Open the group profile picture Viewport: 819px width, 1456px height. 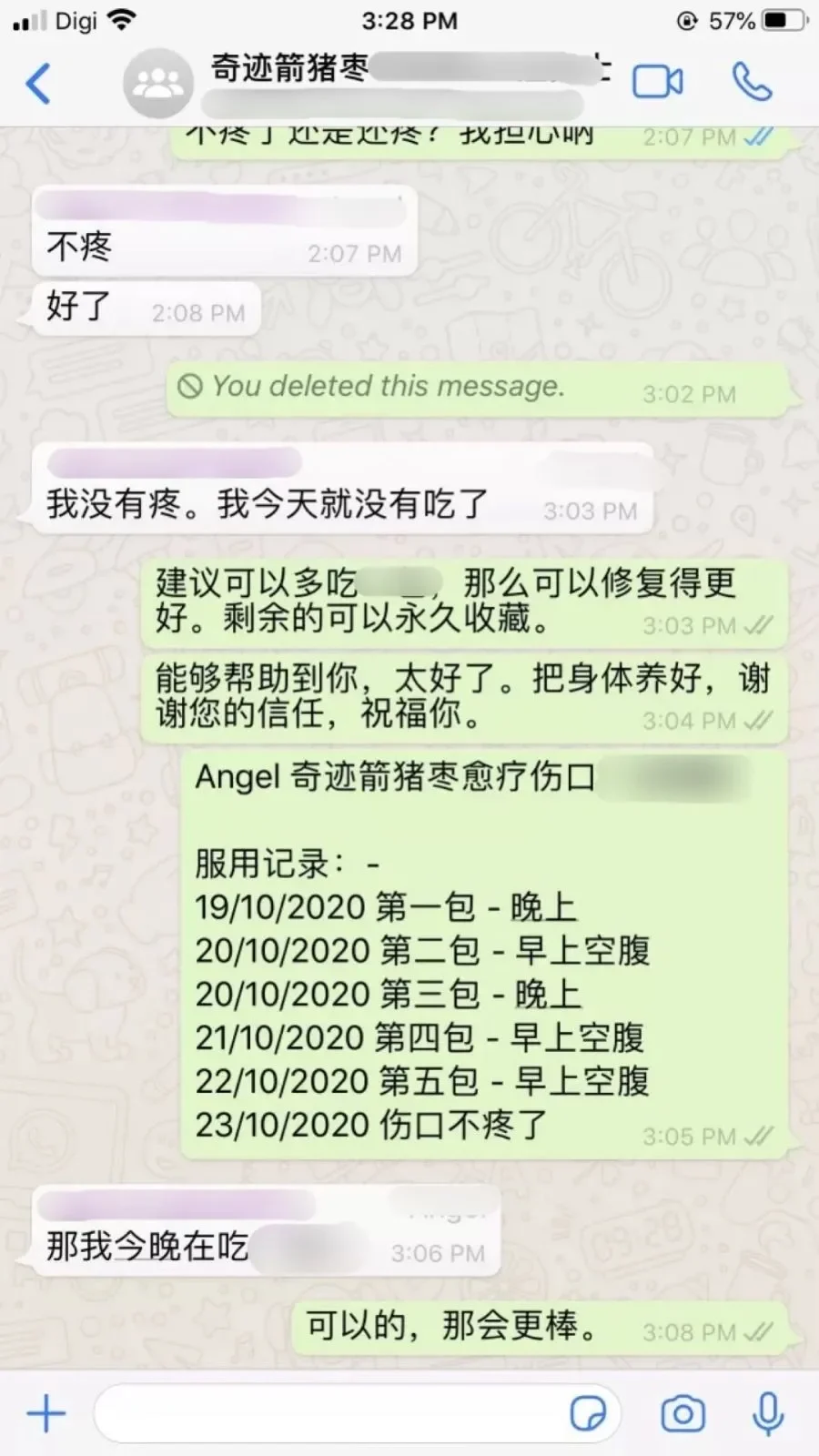[158, 84]
